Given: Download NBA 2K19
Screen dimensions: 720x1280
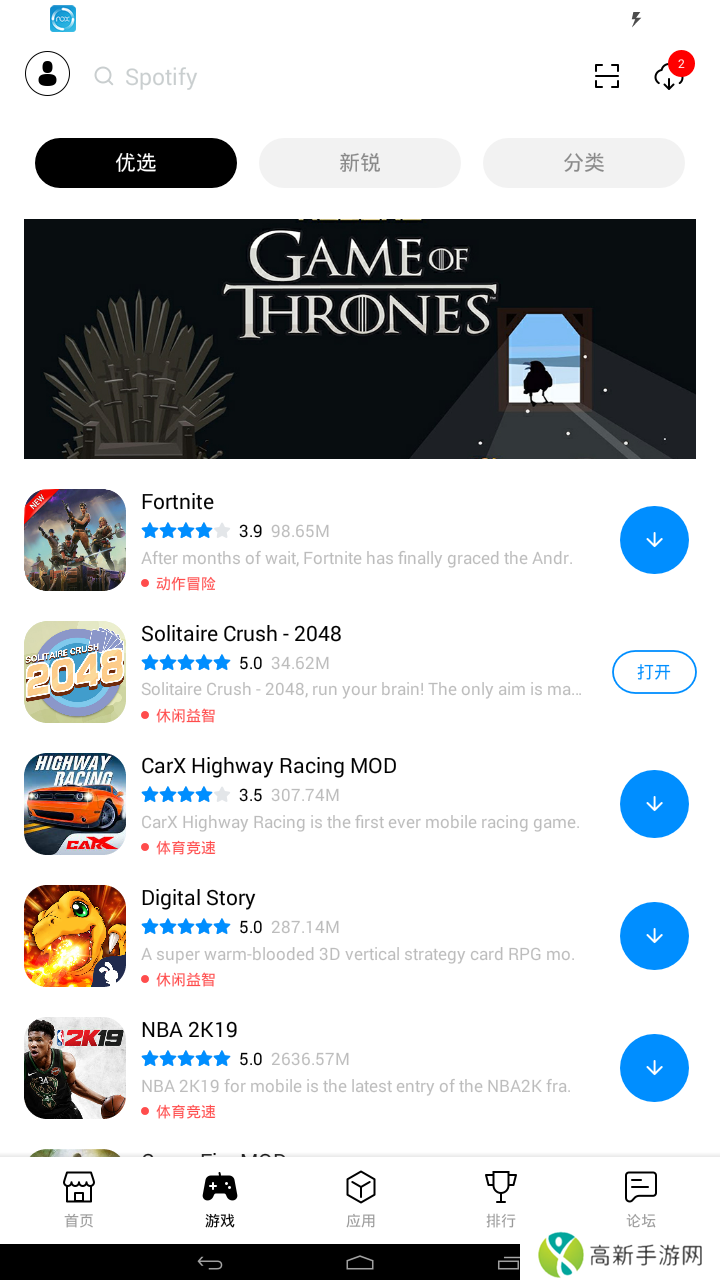Looking at the screenshot, I should [654, 1068].
